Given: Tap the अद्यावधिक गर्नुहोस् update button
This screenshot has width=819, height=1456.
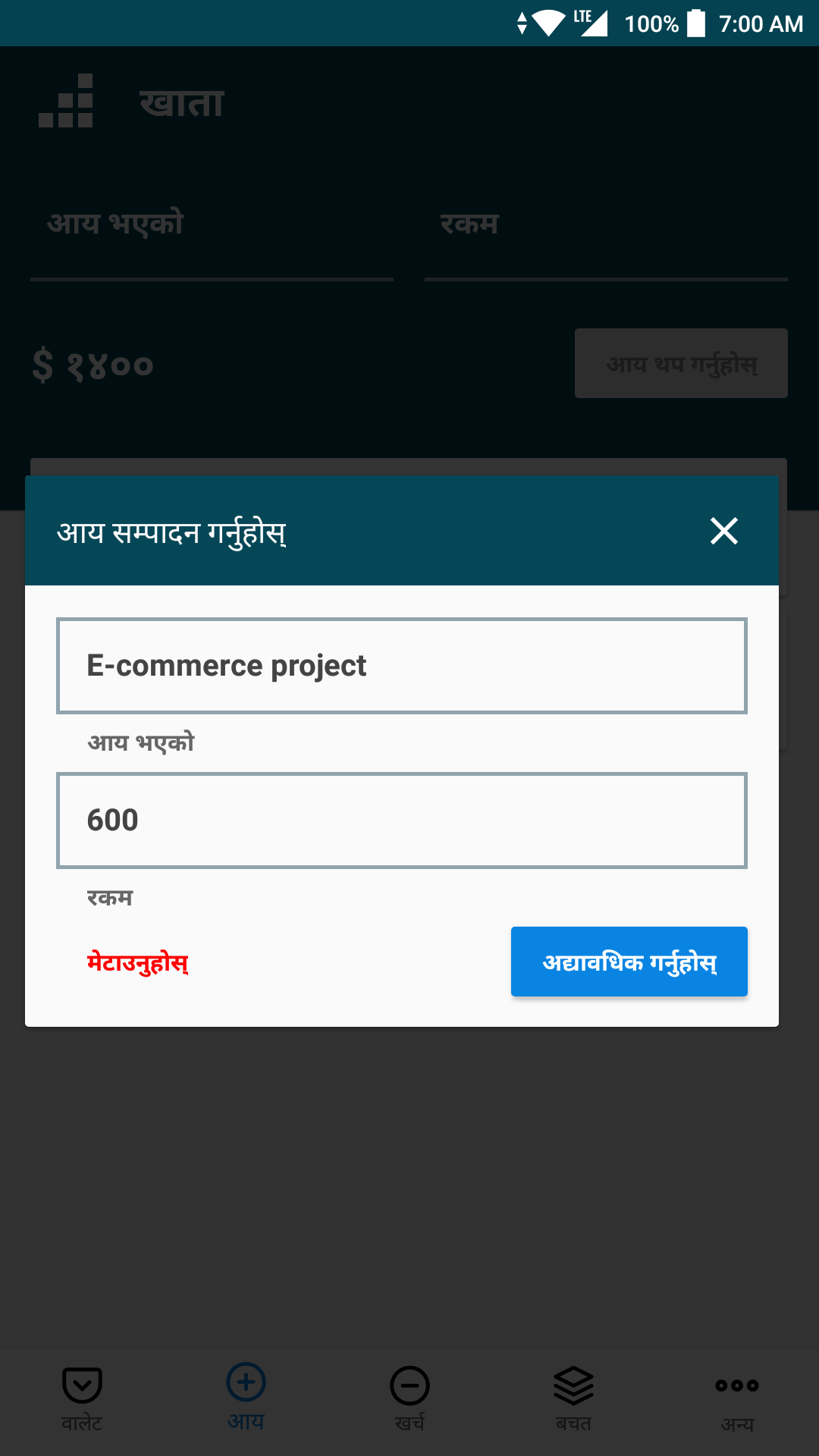Looking at the screenshot, I should click(629, 962).
